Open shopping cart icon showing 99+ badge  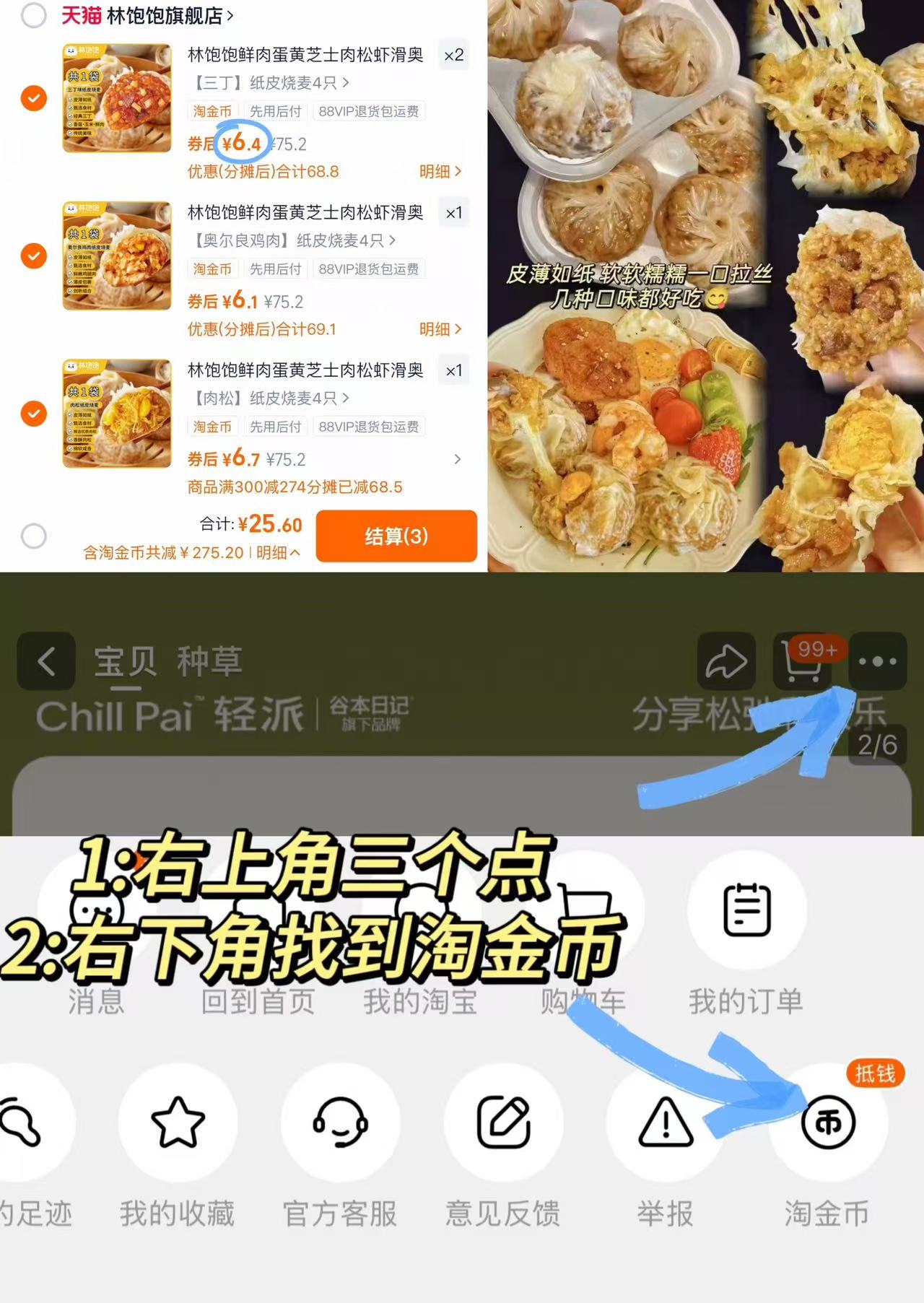pyautogui.click(x=801, y=662)
